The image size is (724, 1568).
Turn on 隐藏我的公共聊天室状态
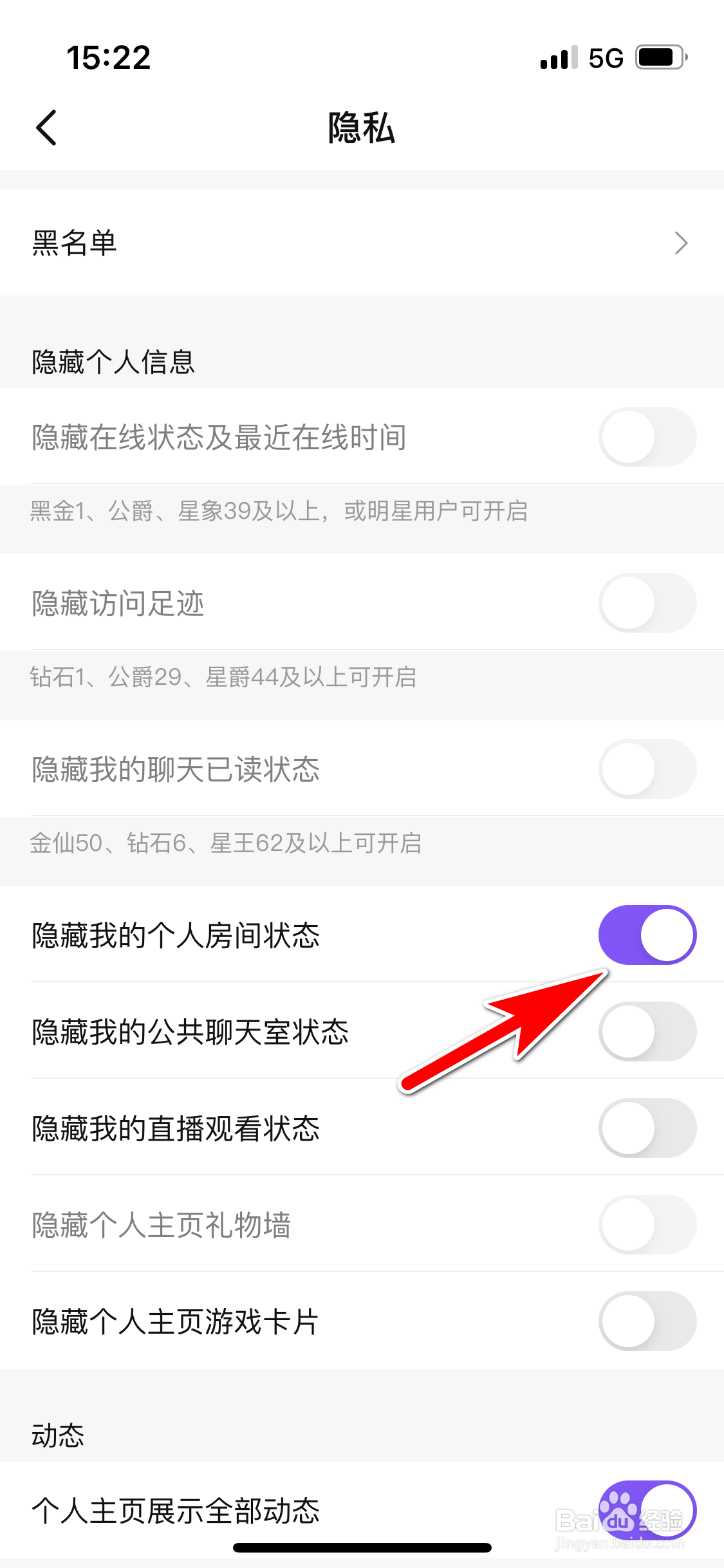pyautogui.click(x=647, y=1032)
